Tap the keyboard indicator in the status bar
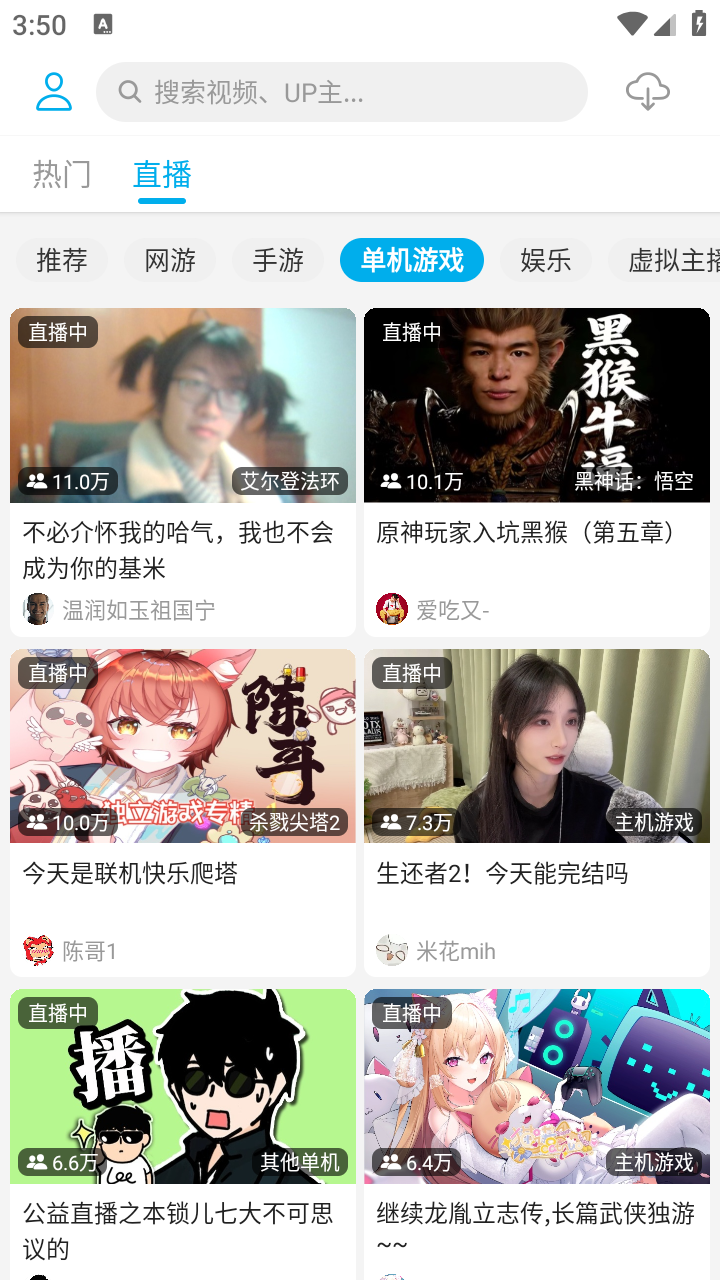 click(103, 23)
